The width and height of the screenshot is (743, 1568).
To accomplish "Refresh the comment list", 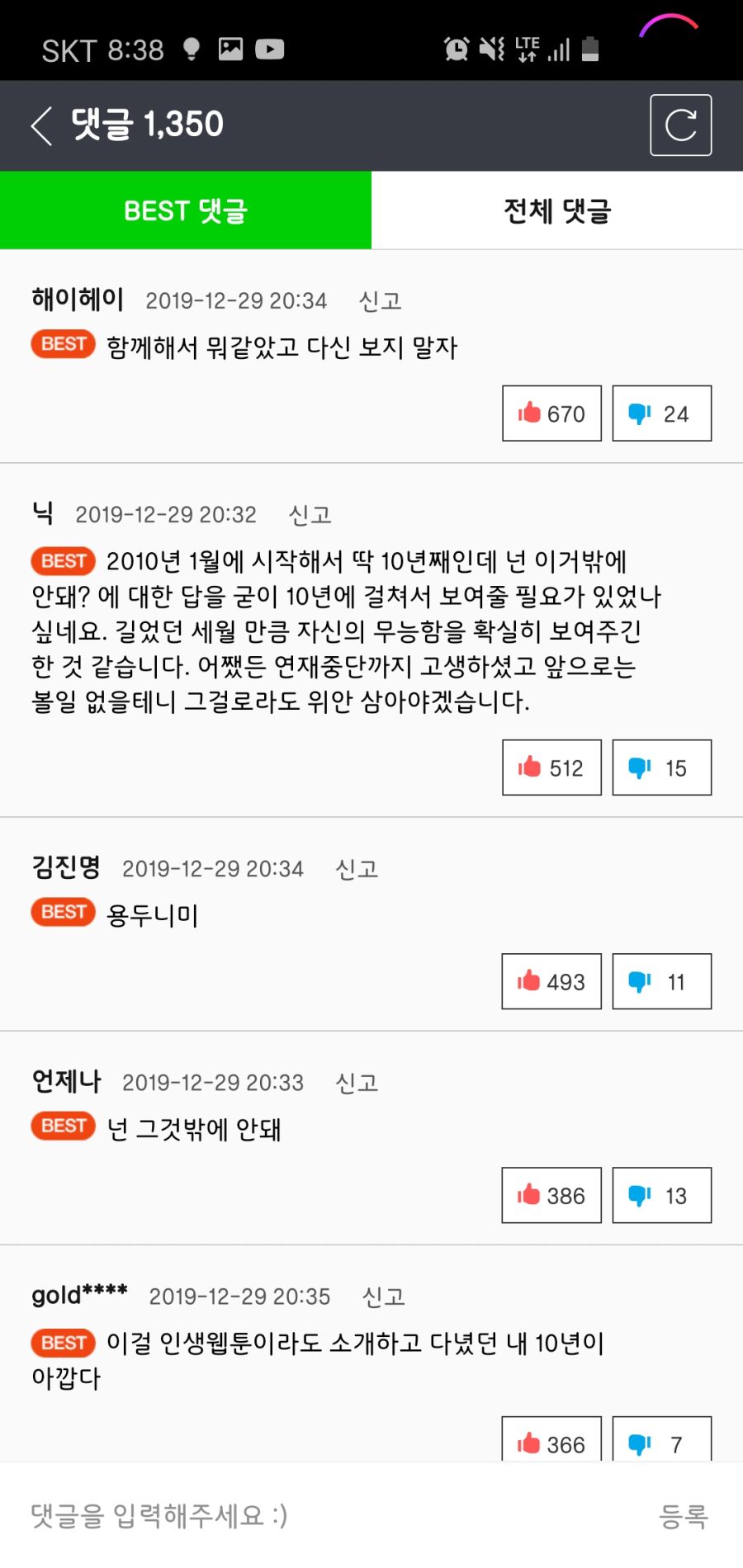I will 680,125.
